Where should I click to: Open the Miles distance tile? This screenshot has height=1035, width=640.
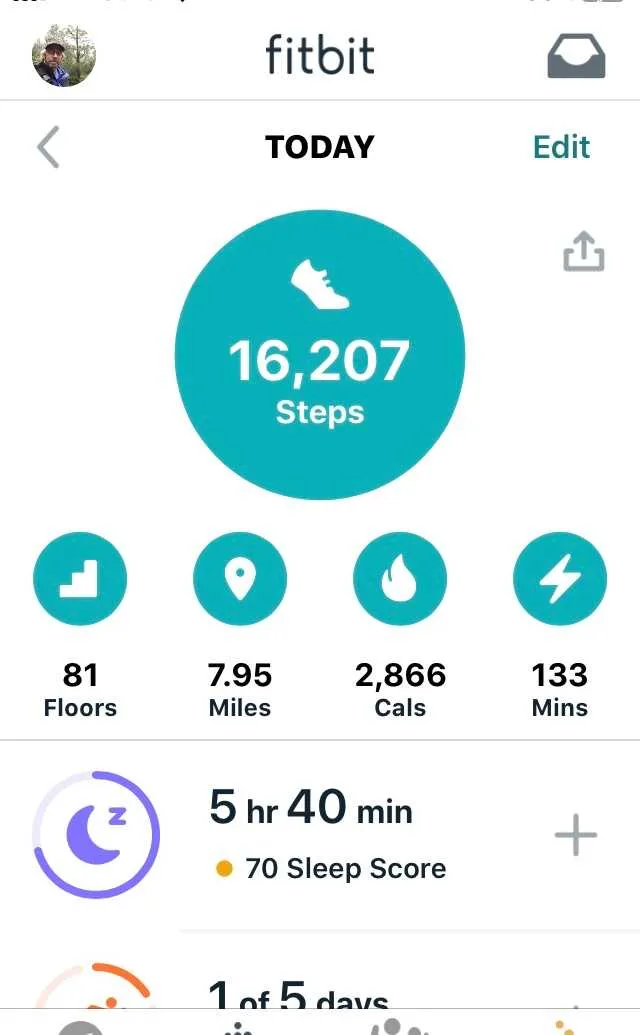[x=240, y=580]
